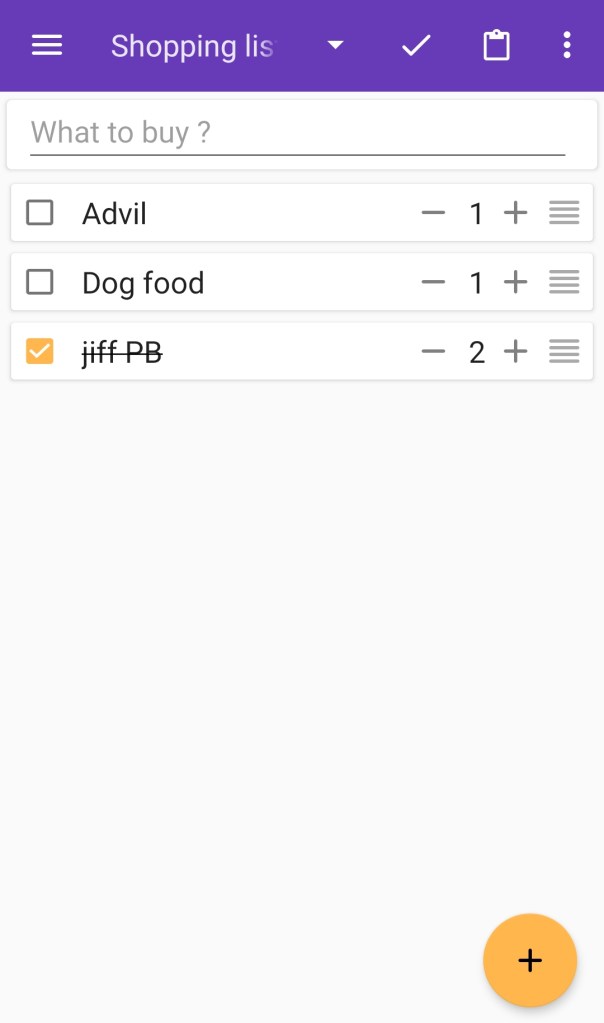Screen dimensions: 604x1023
Task: Tap the checkmark icon in toolbar
Action: (416, 46)
